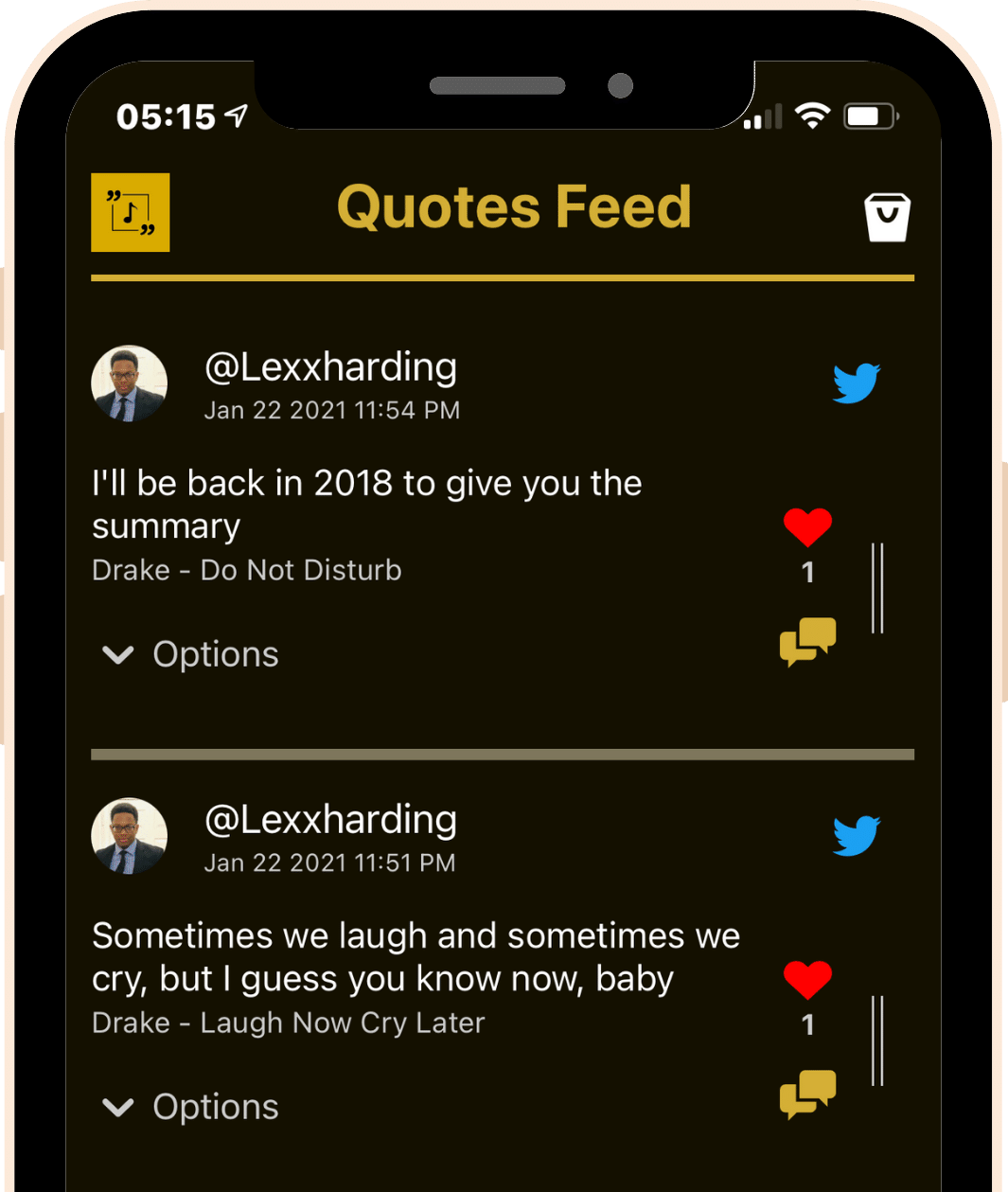Share the Laugh Now Cry Later quote on Twitter
Image resolution: width=1008 pixels, height=1192 pixels.
click(x=857, y=836)
